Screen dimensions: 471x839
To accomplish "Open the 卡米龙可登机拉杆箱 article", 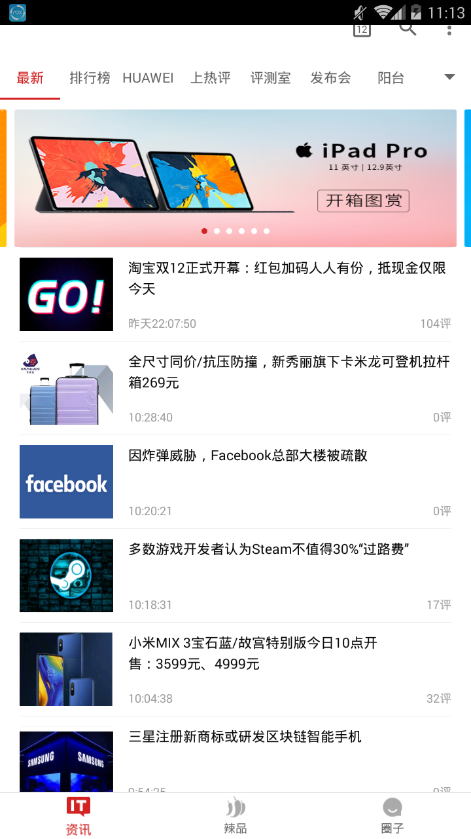I will 236,388.
